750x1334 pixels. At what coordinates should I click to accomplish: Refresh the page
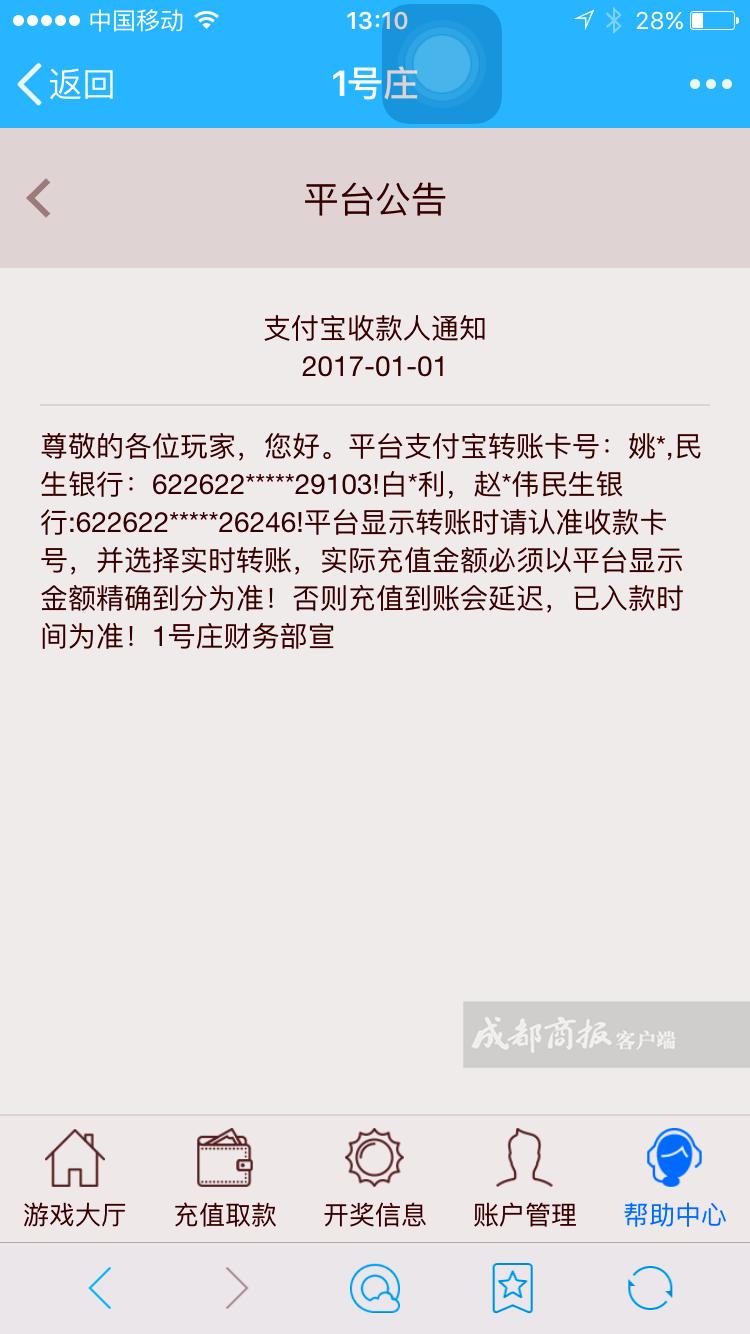650,1288
